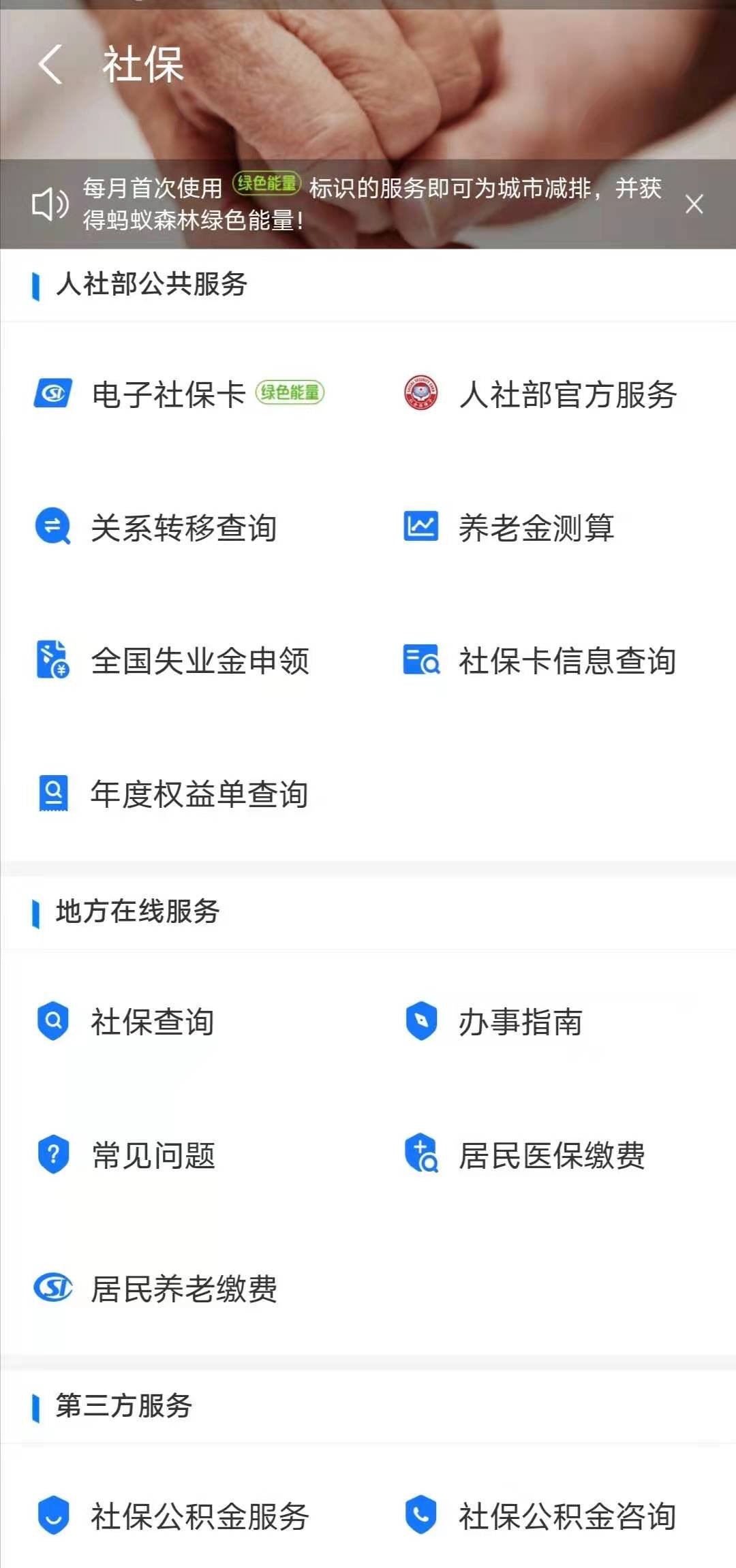Tap 居民养老缴费
Viewport: 736px width, 1568px height.
click(183, 1289)
